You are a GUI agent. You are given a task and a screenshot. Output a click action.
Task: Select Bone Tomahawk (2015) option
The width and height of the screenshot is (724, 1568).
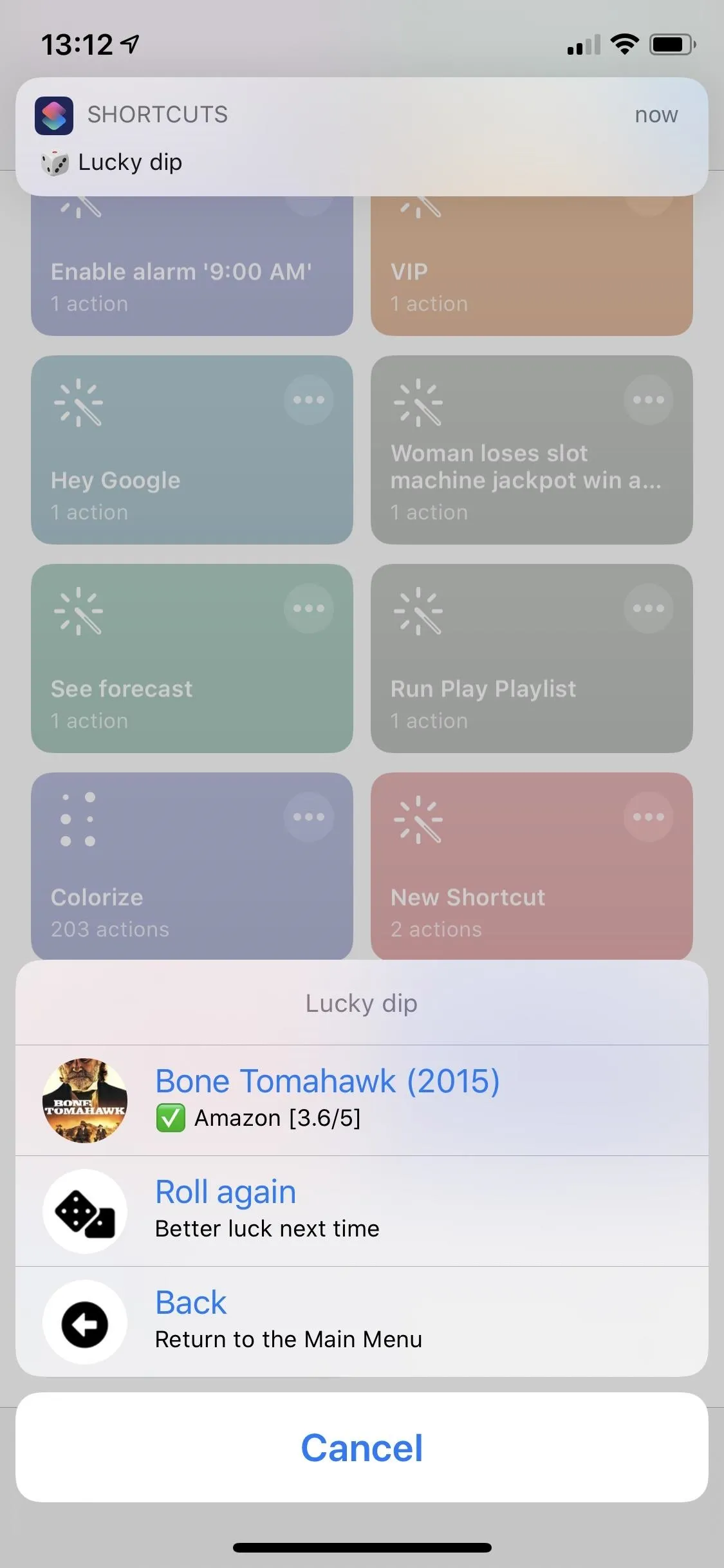pyautogui.click(x=362, y=1100)
